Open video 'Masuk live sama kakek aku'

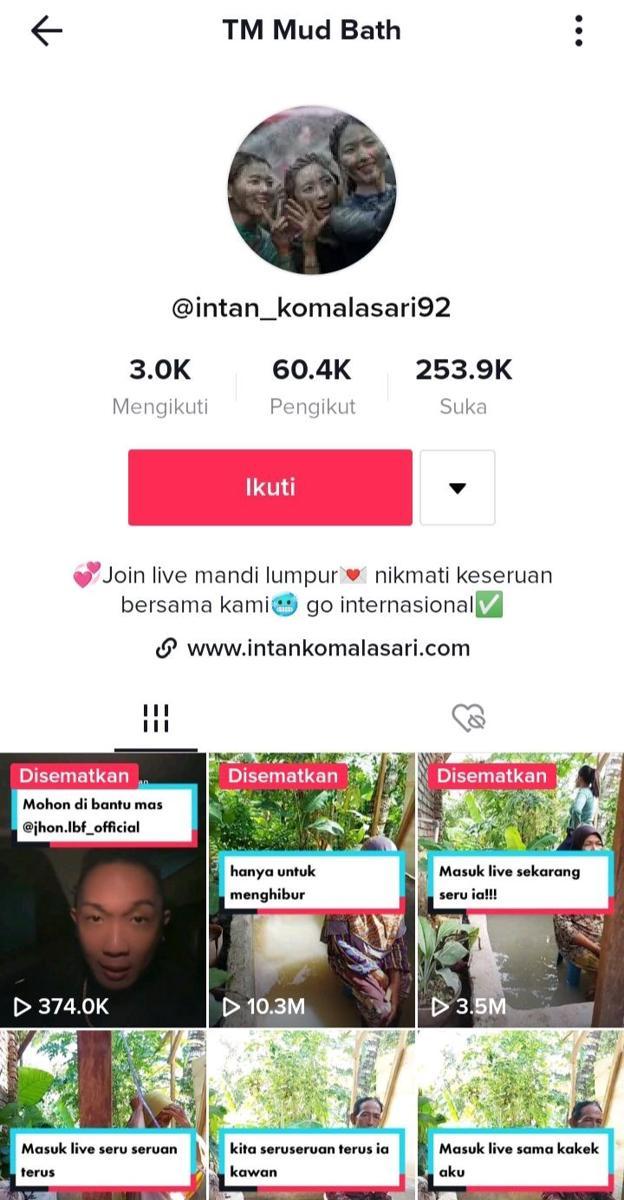pyautogui.click(x=520, y=1115)
